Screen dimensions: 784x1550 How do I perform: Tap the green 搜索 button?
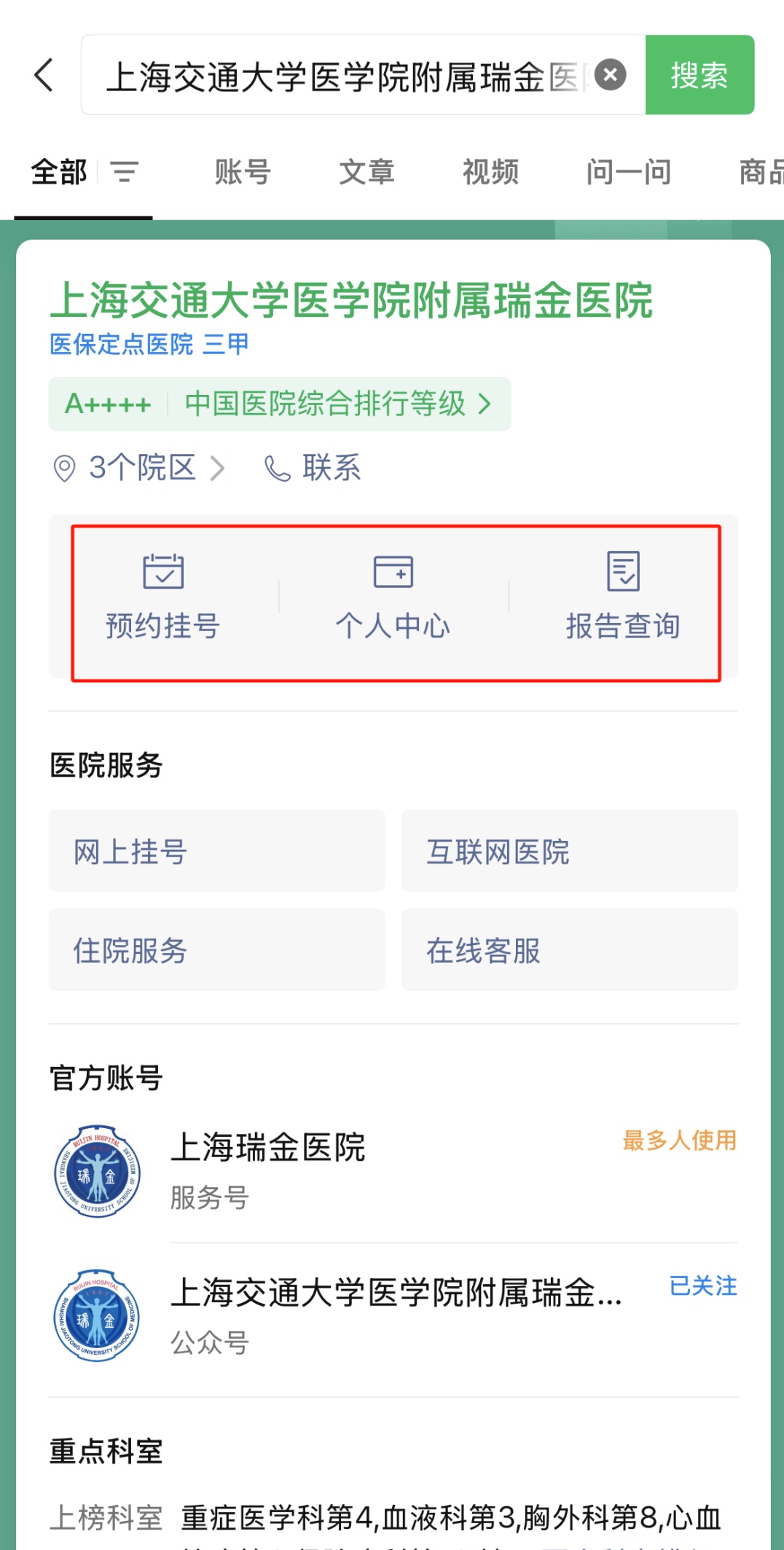point(699,75)
